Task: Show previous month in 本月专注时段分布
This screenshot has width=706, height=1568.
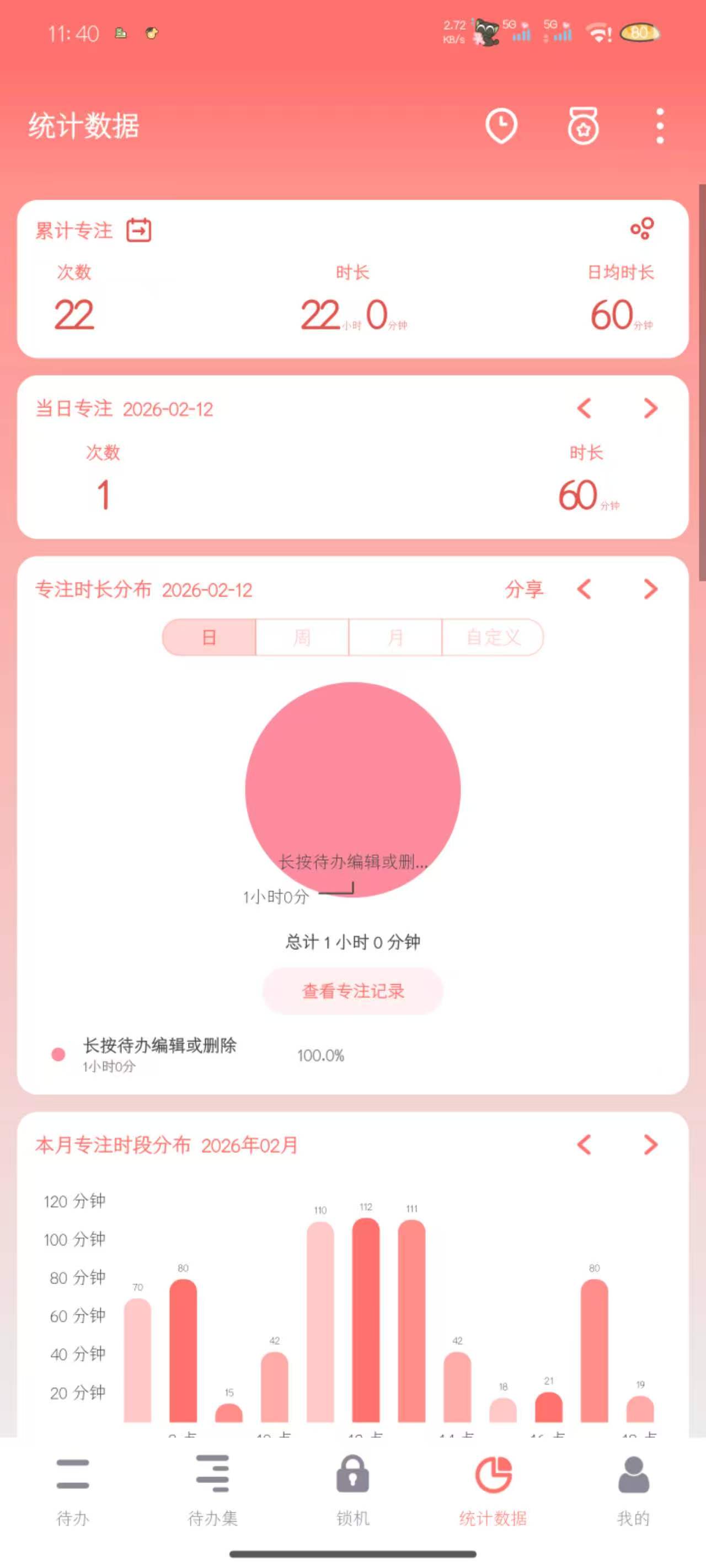Action: pos(584,1145)
